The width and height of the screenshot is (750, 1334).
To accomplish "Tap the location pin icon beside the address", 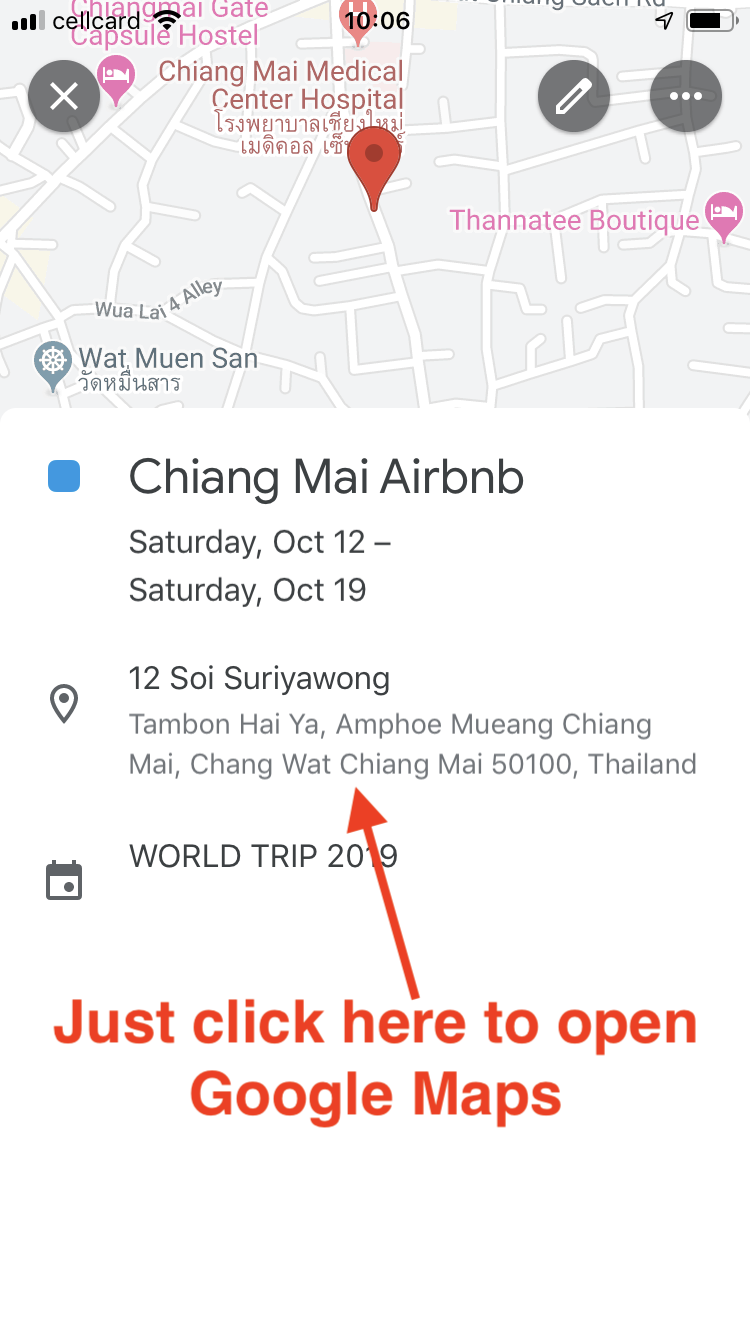I will 64,701.
